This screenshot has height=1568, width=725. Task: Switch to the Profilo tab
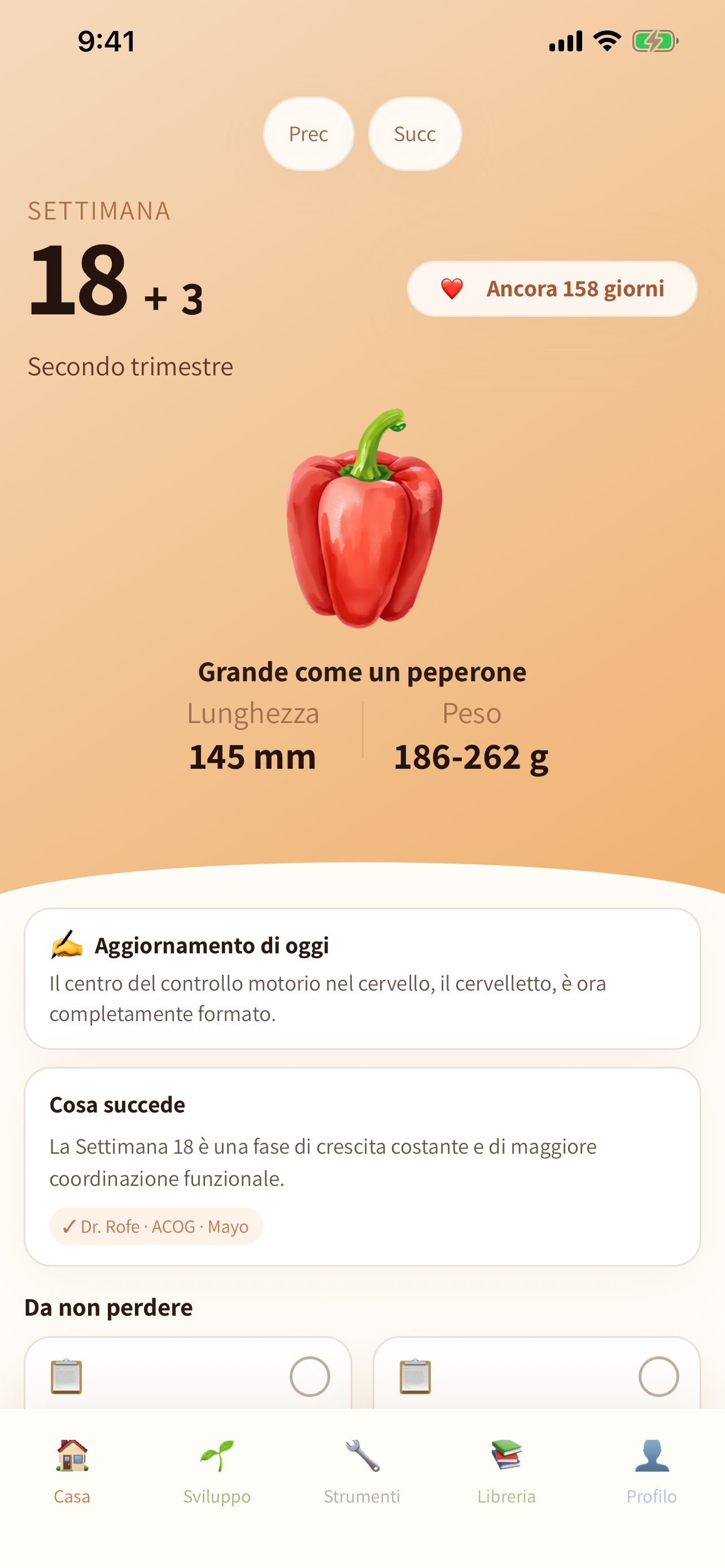[x=652, y=1470]
